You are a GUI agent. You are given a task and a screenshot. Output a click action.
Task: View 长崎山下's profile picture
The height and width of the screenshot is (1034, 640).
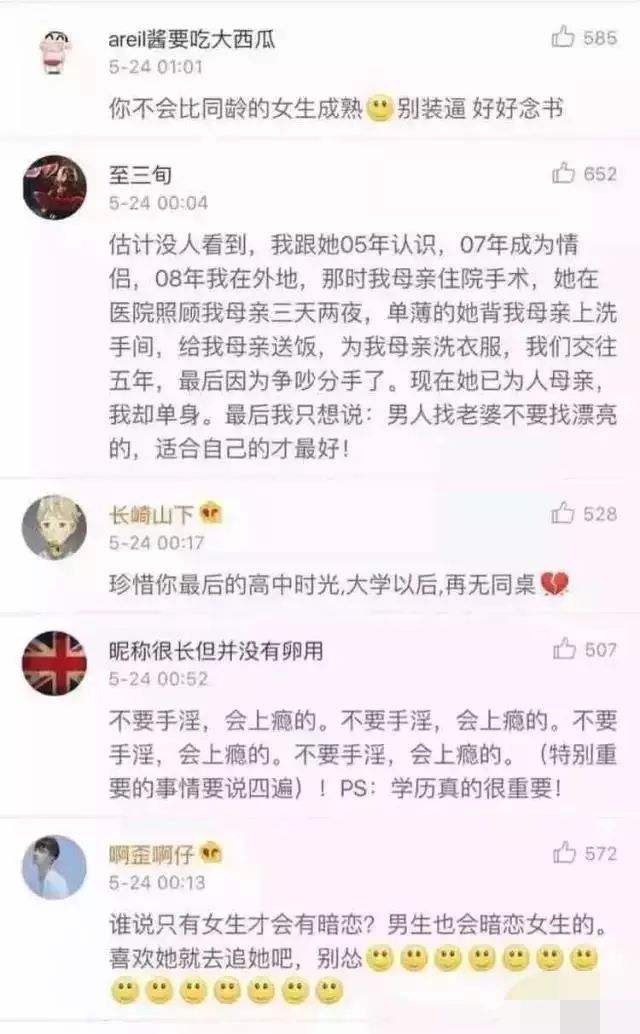coord(54,527)
